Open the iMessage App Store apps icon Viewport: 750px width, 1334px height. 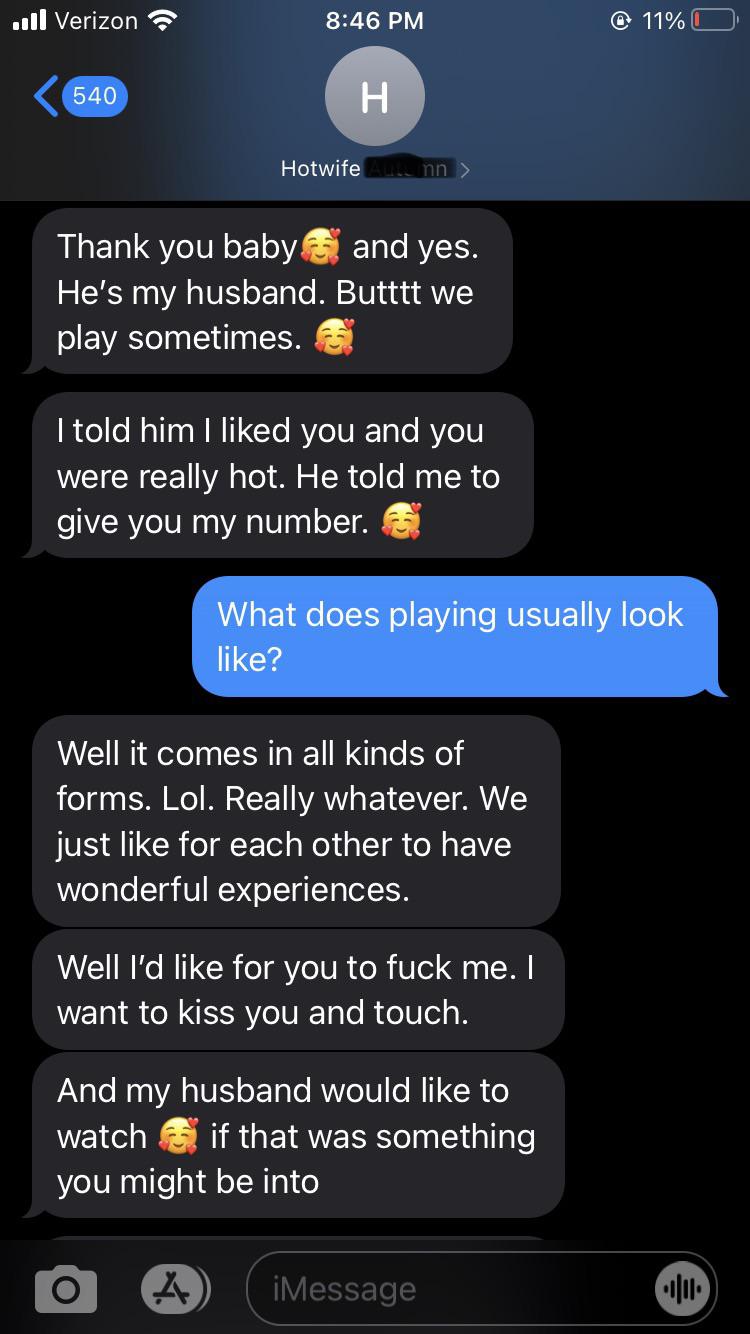tap(173, 1288)
